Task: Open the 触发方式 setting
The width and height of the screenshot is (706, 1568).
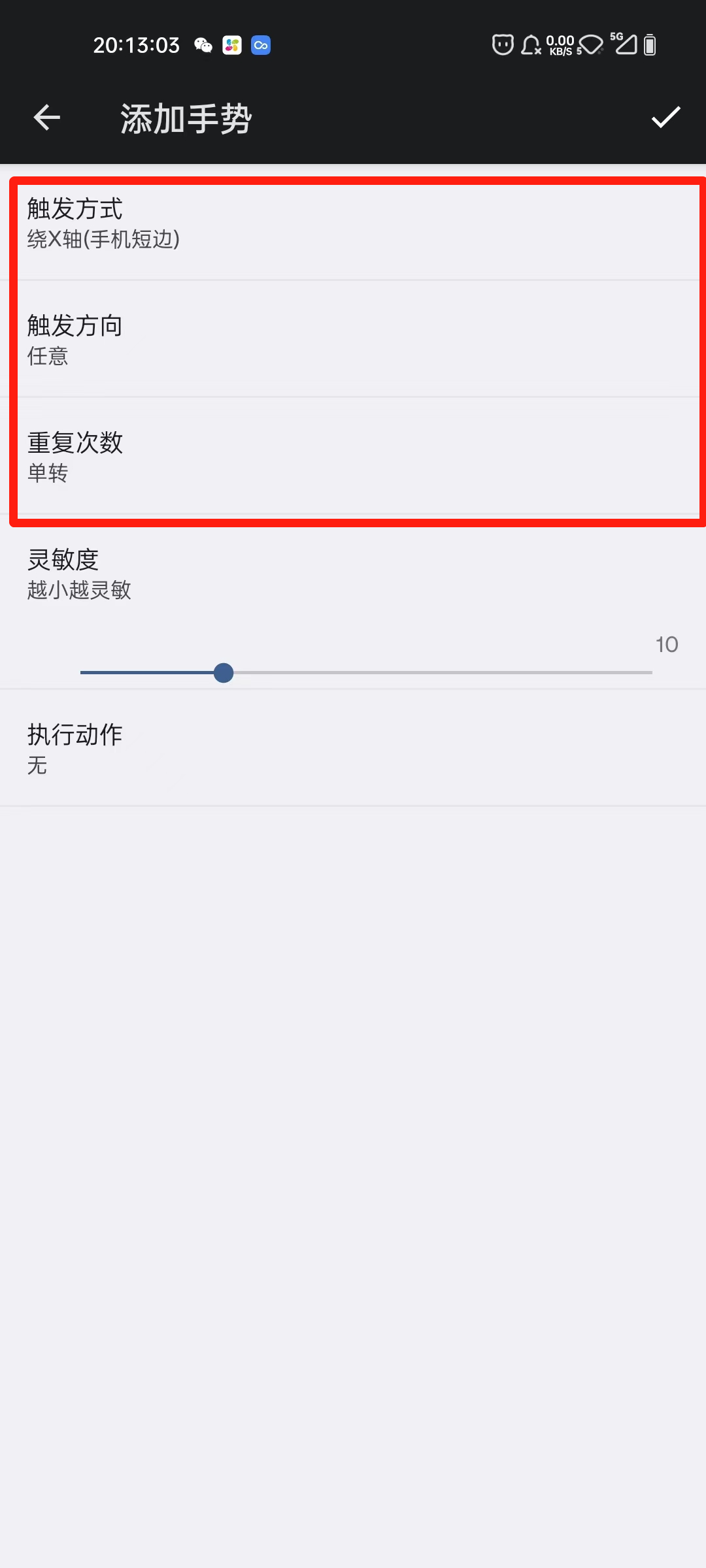Action: (353, 223)
